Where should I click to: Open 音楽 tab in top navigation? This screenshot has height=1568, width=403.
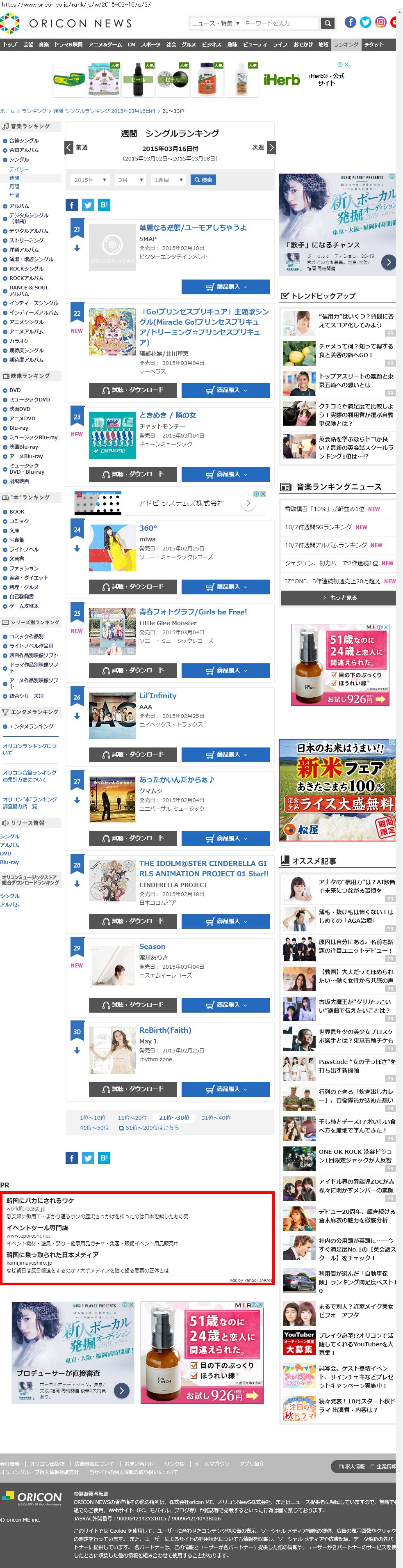point(44,44)
